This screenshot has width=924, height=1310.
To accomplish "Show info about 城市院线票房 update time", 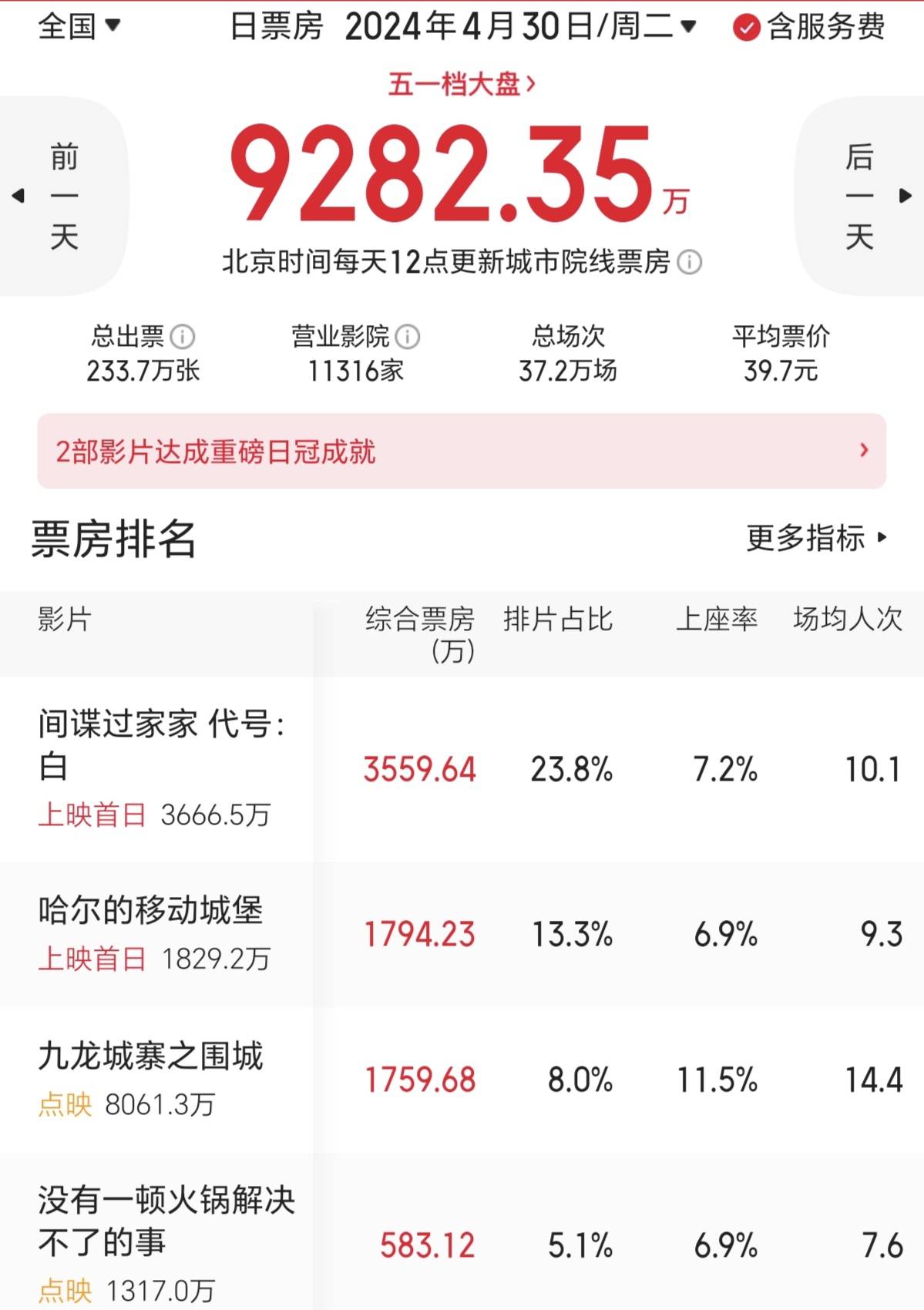I will pyautogui.click(x=690, y=263).
